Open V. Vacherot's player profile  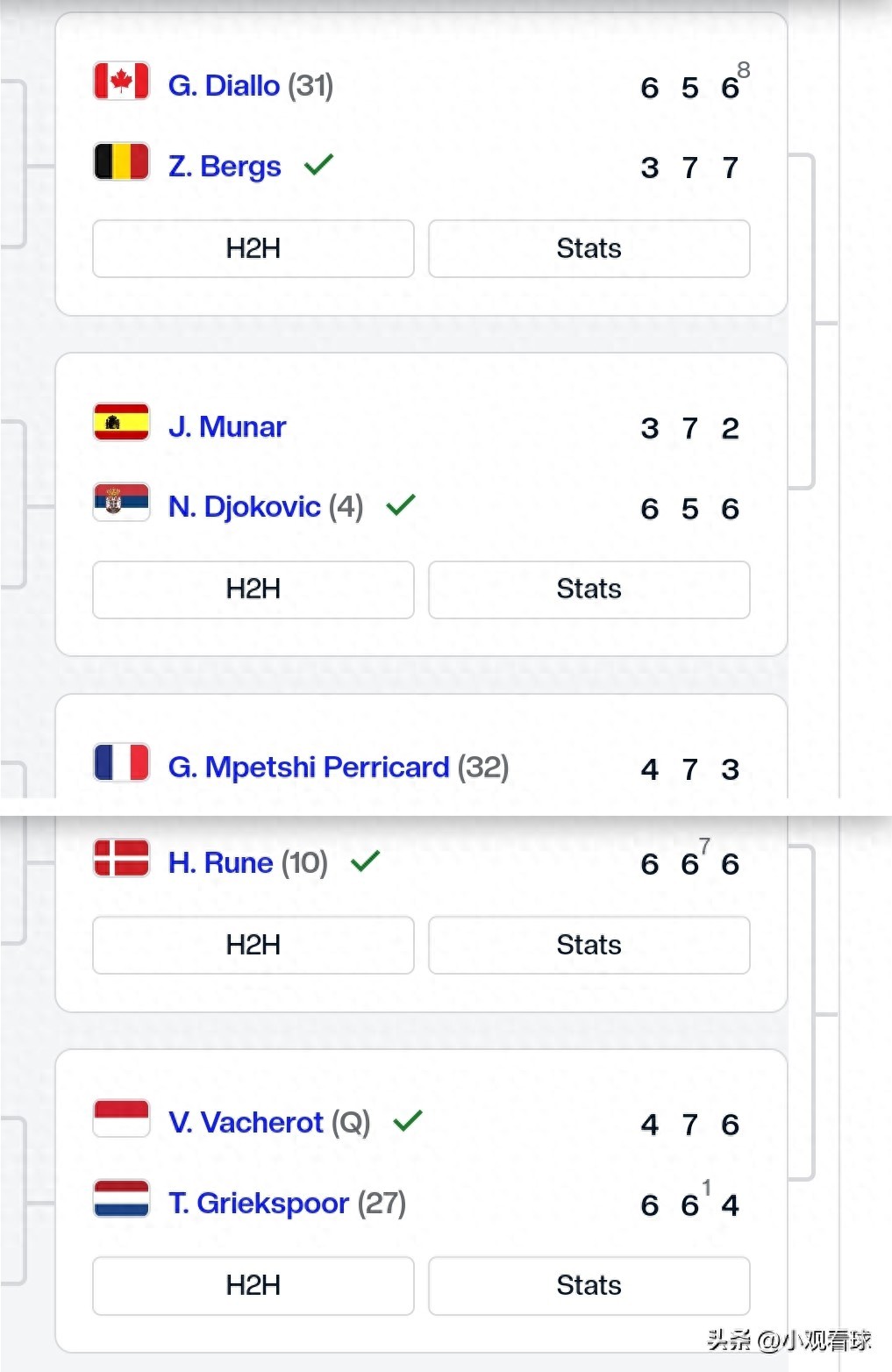(246, 1123)
